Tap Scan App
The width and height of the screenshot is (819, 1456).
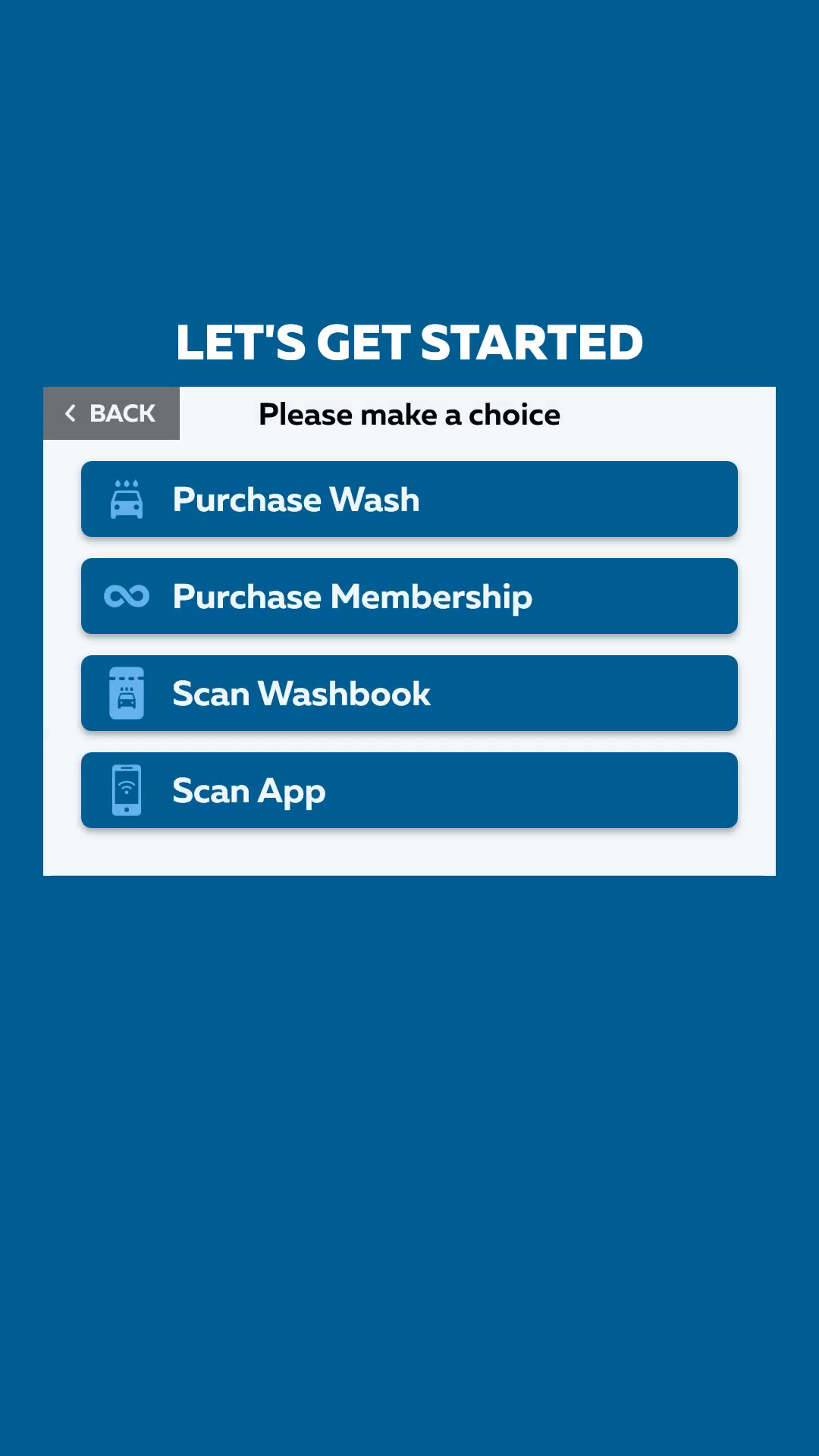click(x=409, y=790)
